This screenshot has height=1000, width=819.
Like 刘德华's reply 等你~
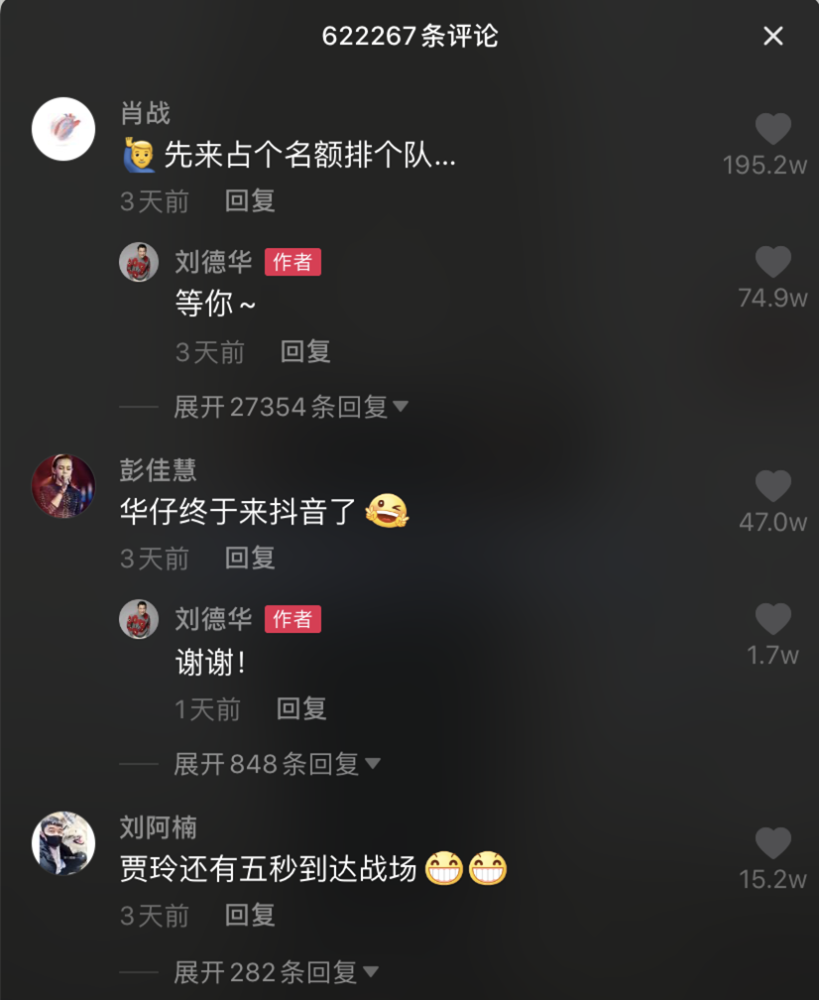pos(772,263)
